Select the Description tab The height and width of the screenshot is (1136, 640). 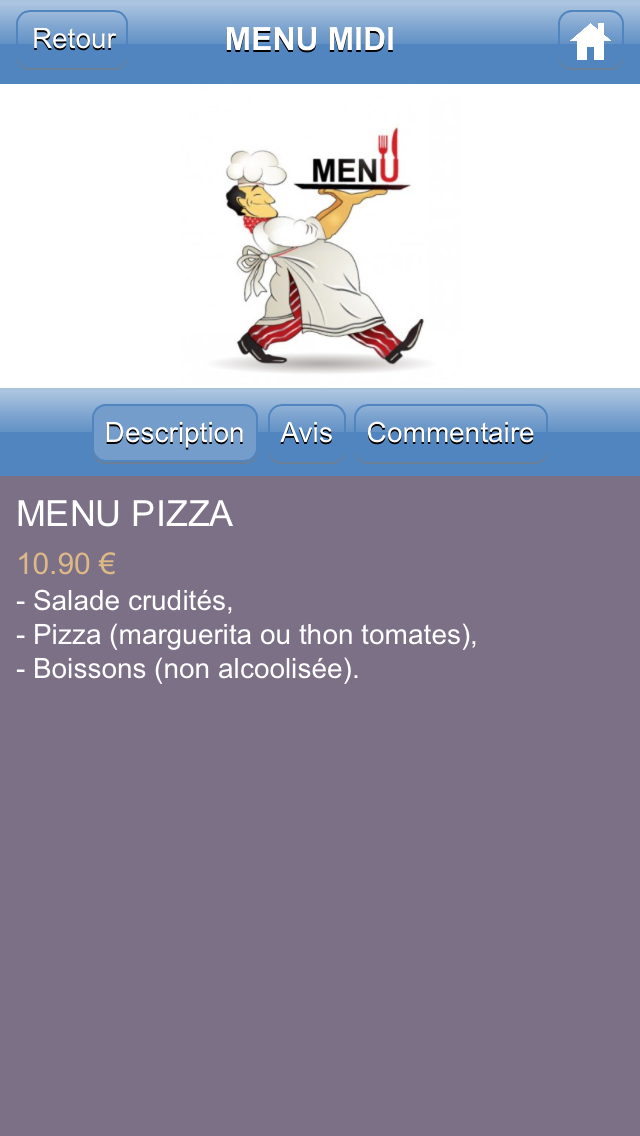tap(175, 433)
